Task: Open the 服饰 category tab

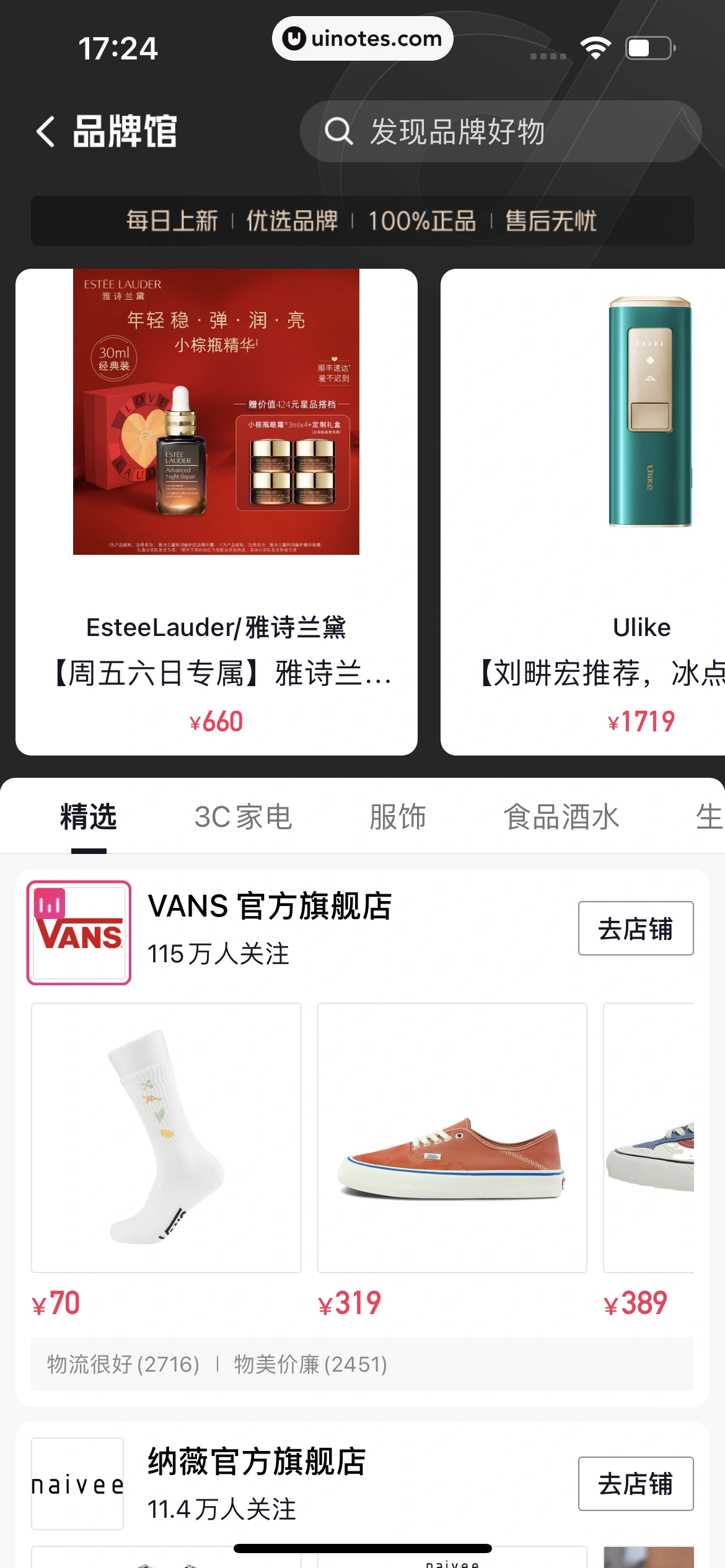Action: click(x=398, y=816)
